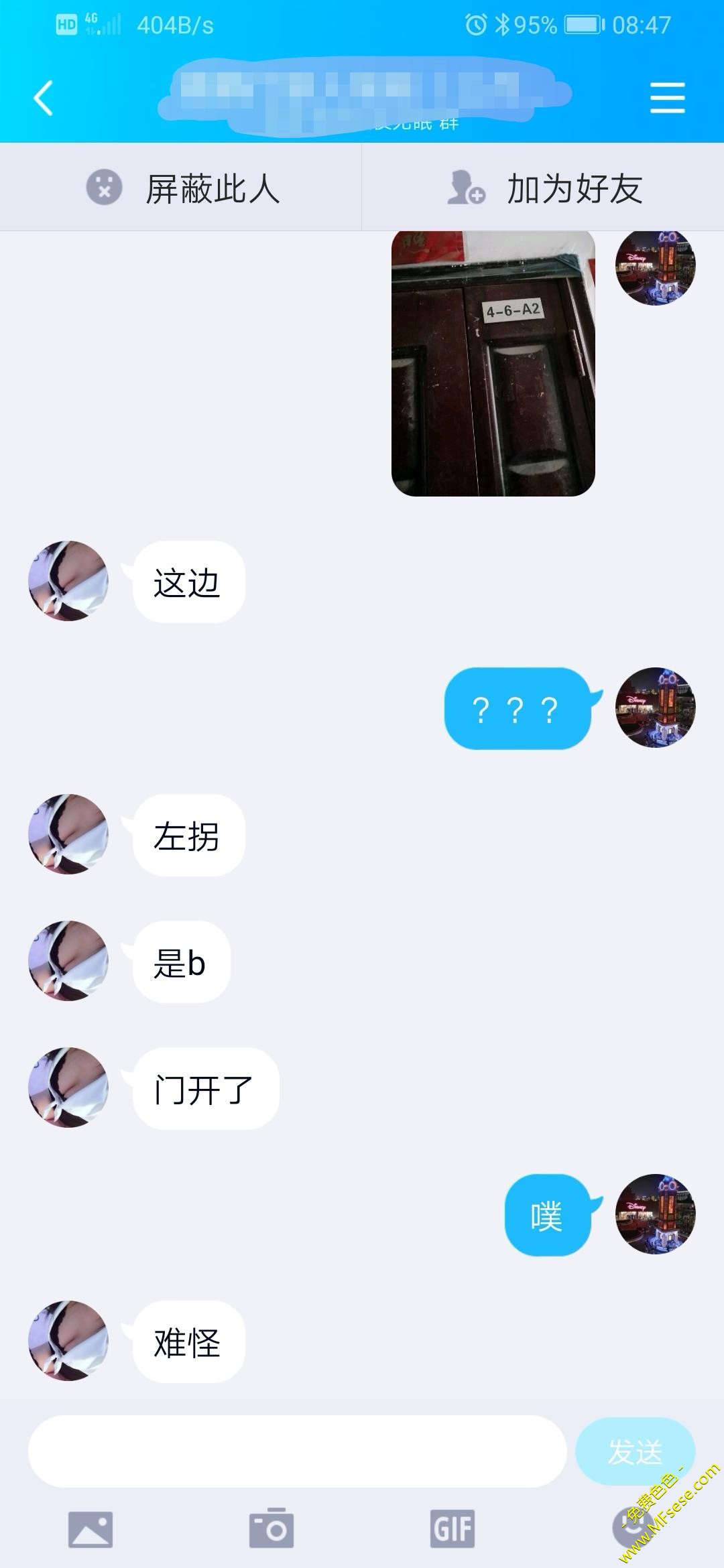Open my avatar next to 噗
Viewport: 724px width, 1568px height.
pyautogui.click(x=655, y=1214)
